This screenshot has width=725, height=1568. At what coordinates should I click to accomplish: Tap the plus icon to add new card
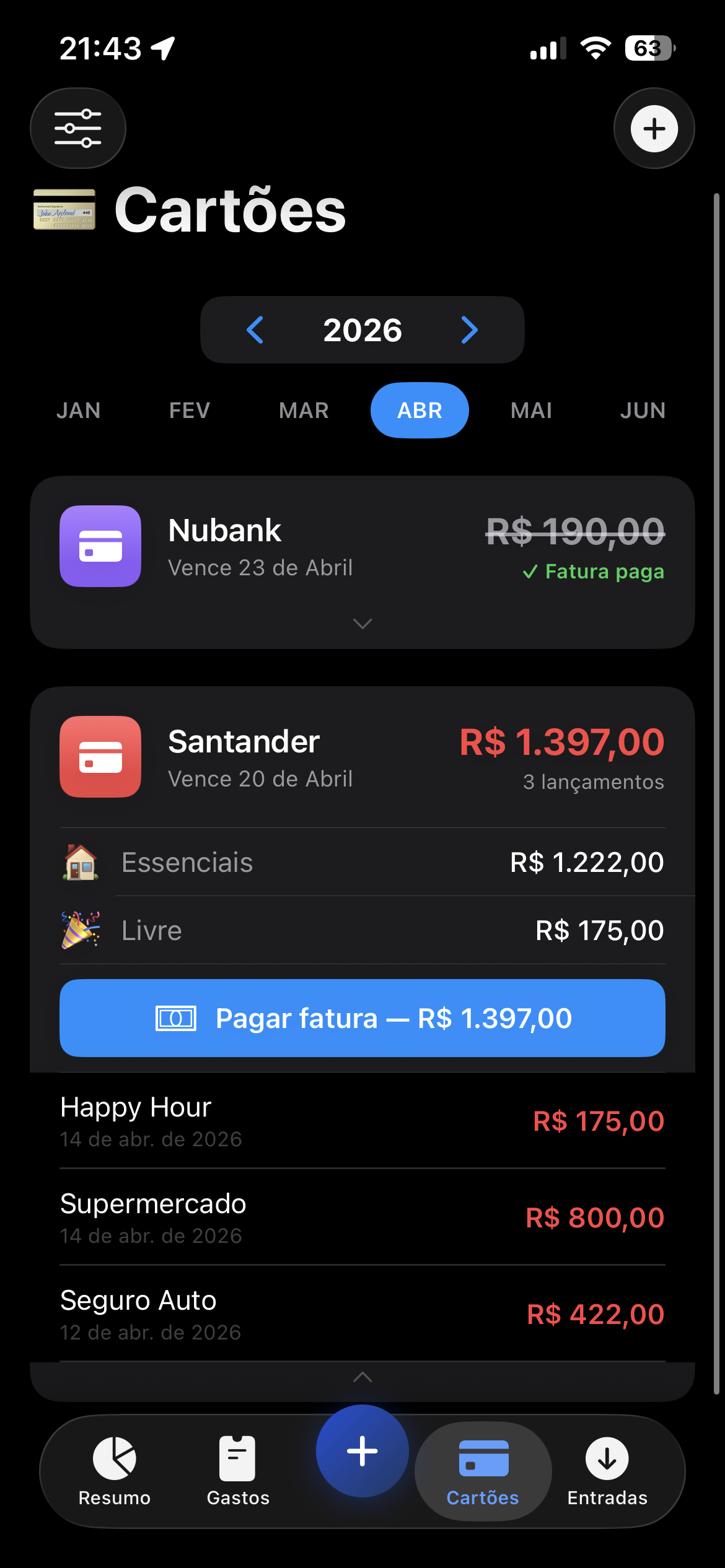pyautogui.click(x=654, y=128)
